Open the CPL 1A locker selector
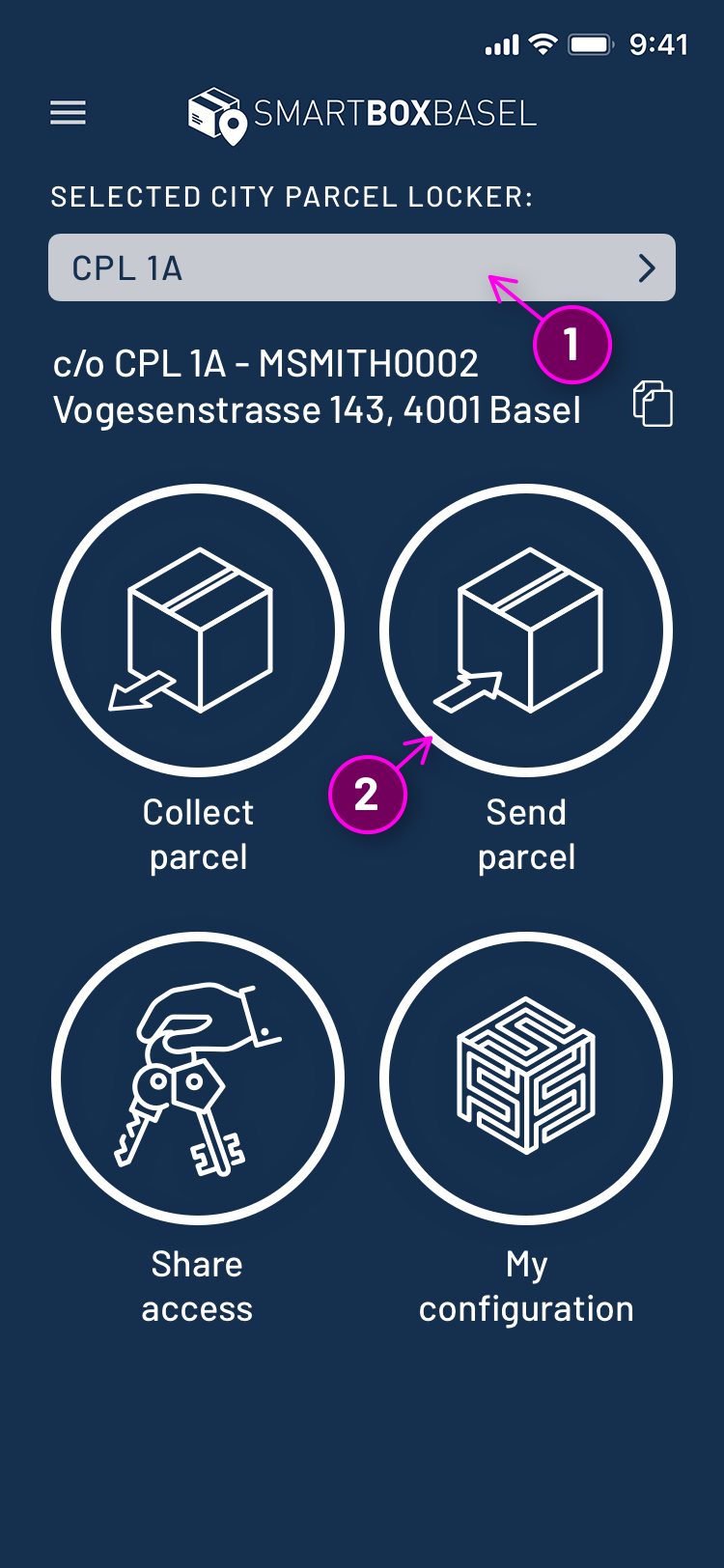724x1568 pixels. [362, 267]
